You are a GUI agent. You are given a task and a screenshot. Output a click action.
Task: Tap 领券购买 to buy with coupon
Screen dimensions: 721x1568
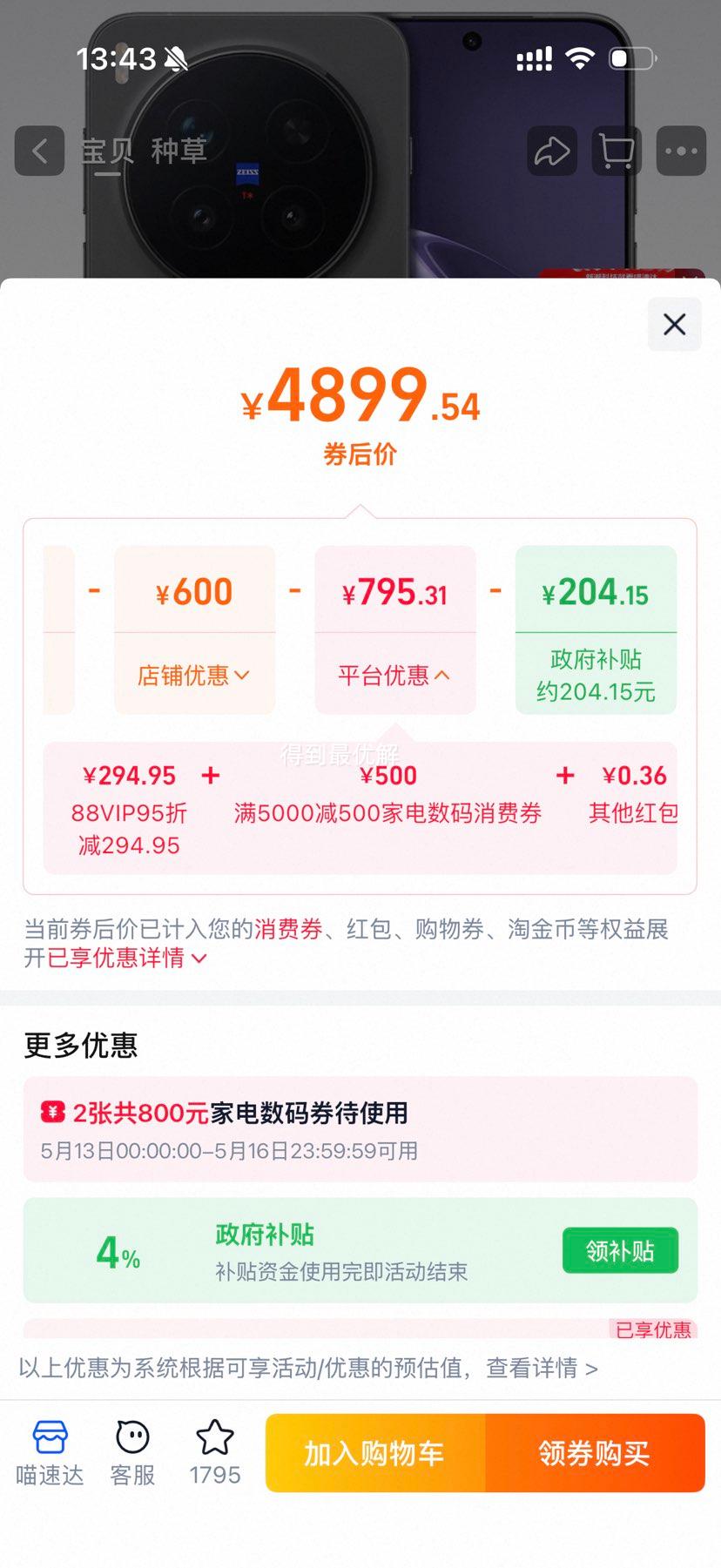(595, 1453)
